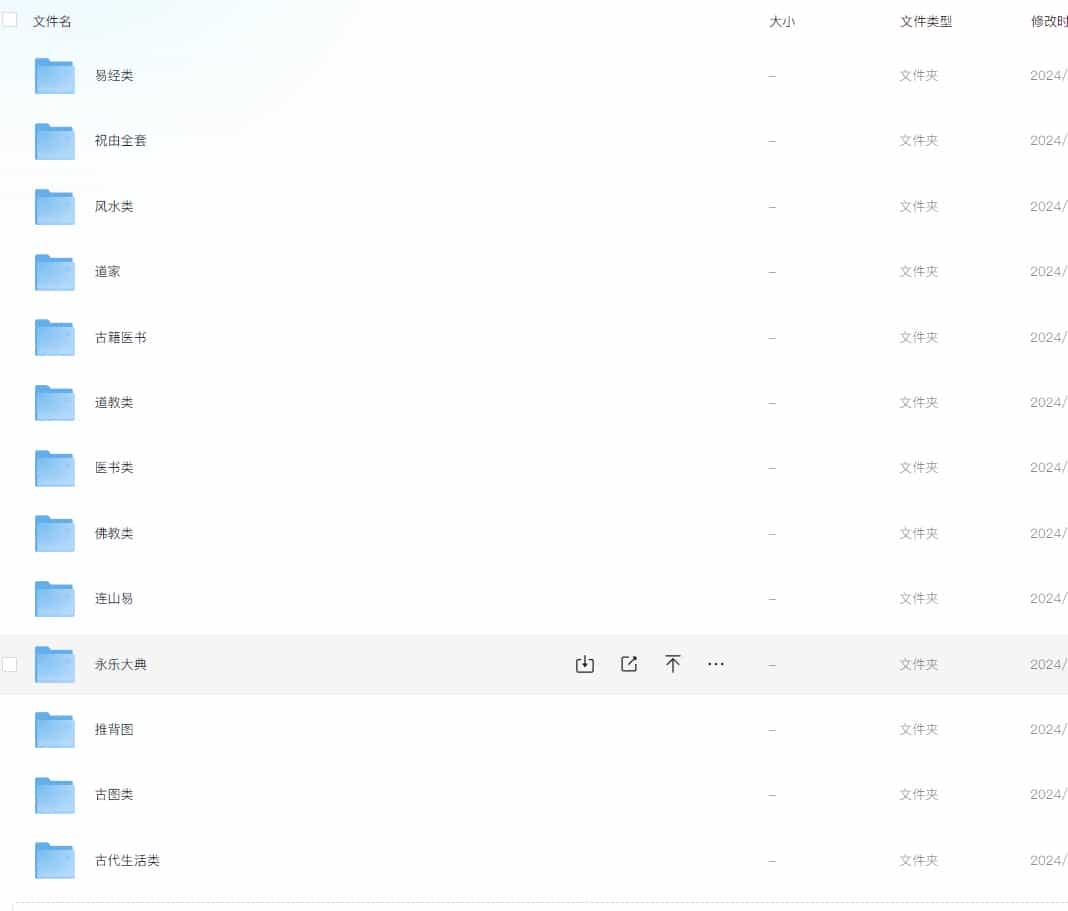Share the 永乐大典 folder
Viewport: 1068px width, 911px height.
coord(629,664)
